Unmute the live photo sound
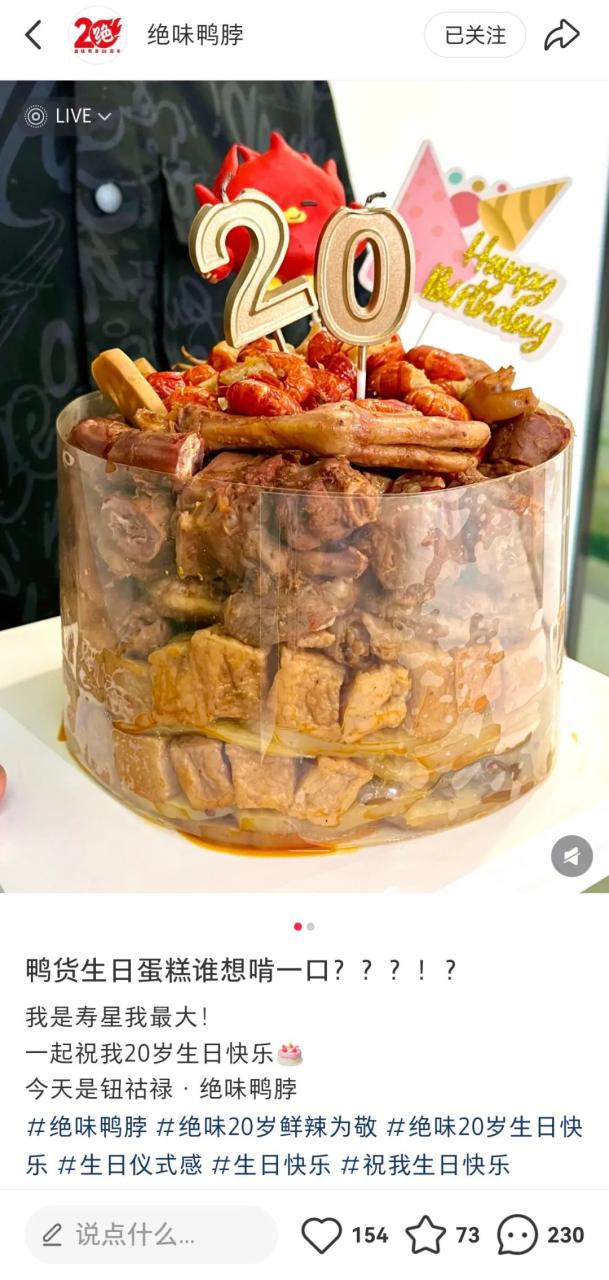Image resolution: width=609 pixels, height=1280 pixels. pos(572,856)
